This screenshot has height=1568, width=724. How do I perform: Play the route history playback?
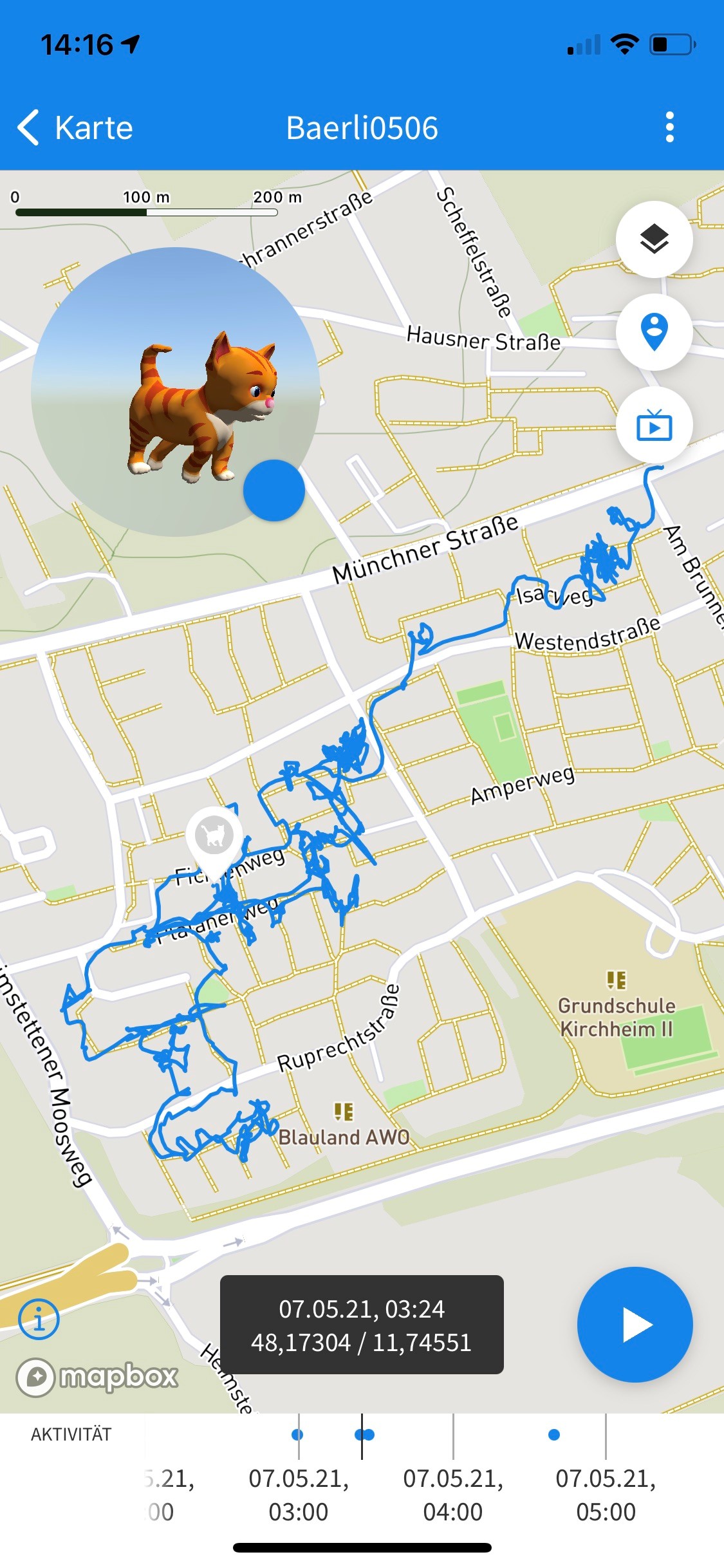tap(635, 1325)
